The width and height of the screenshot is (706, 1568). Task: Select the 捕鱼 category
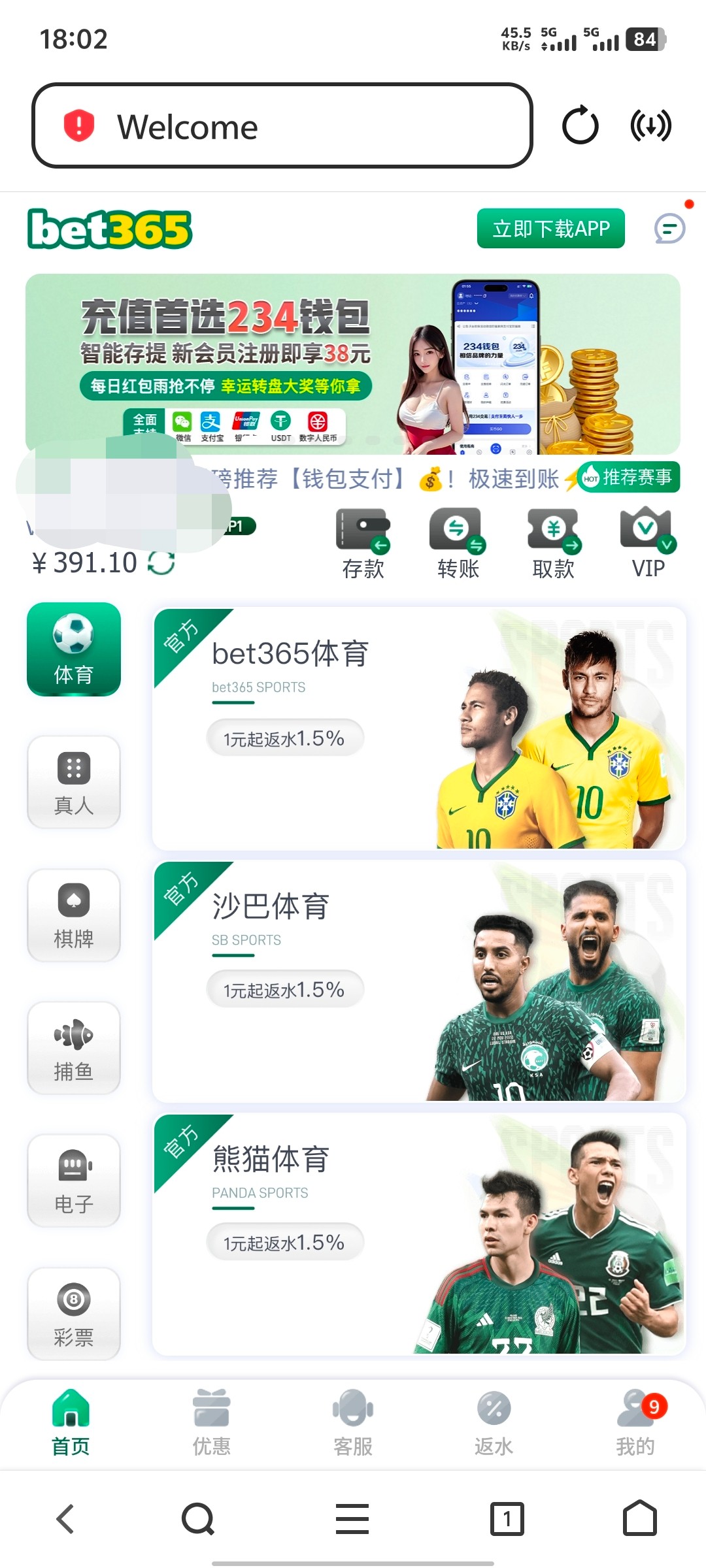[x=74, y=1048]
